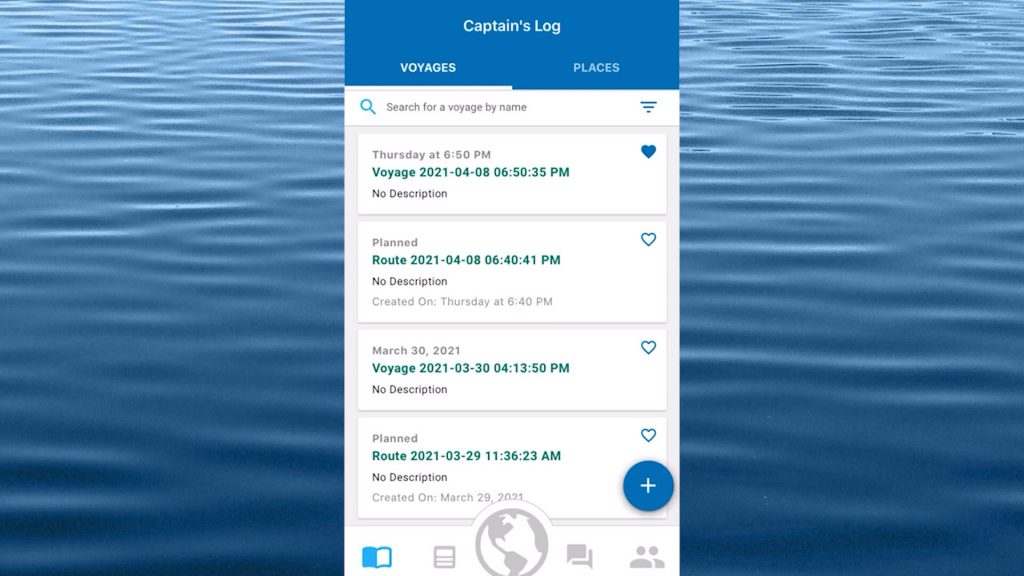Switch to the Places tab
Screen dimensions: 1024x576
pyautogui.click(x=596, y=68)
